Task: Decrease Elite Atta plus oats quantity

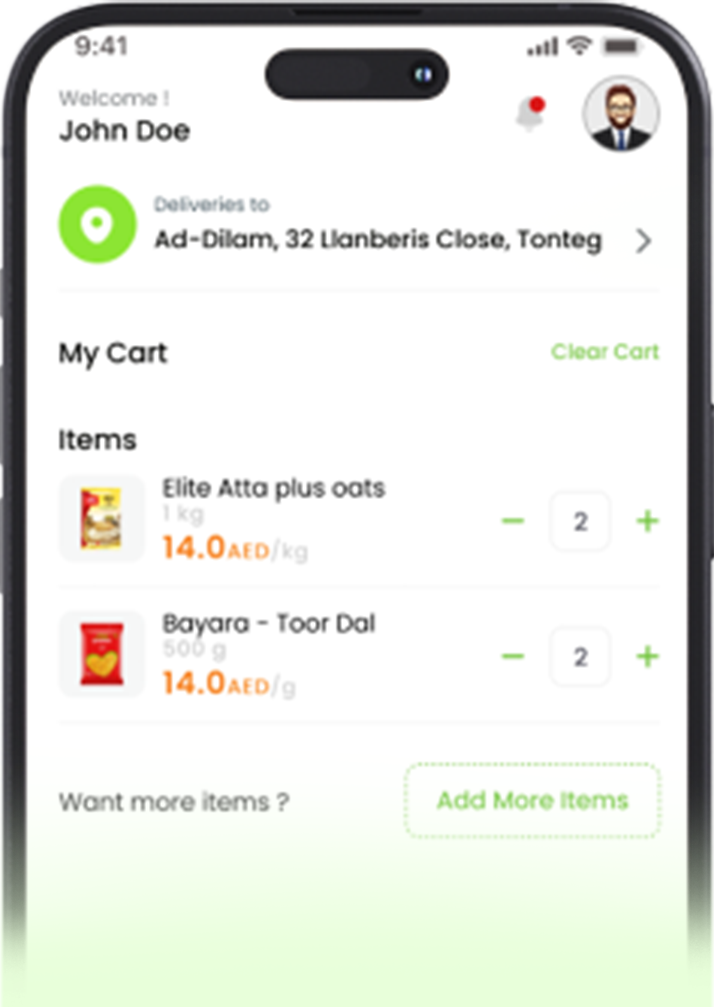Action: pos(513,521)
